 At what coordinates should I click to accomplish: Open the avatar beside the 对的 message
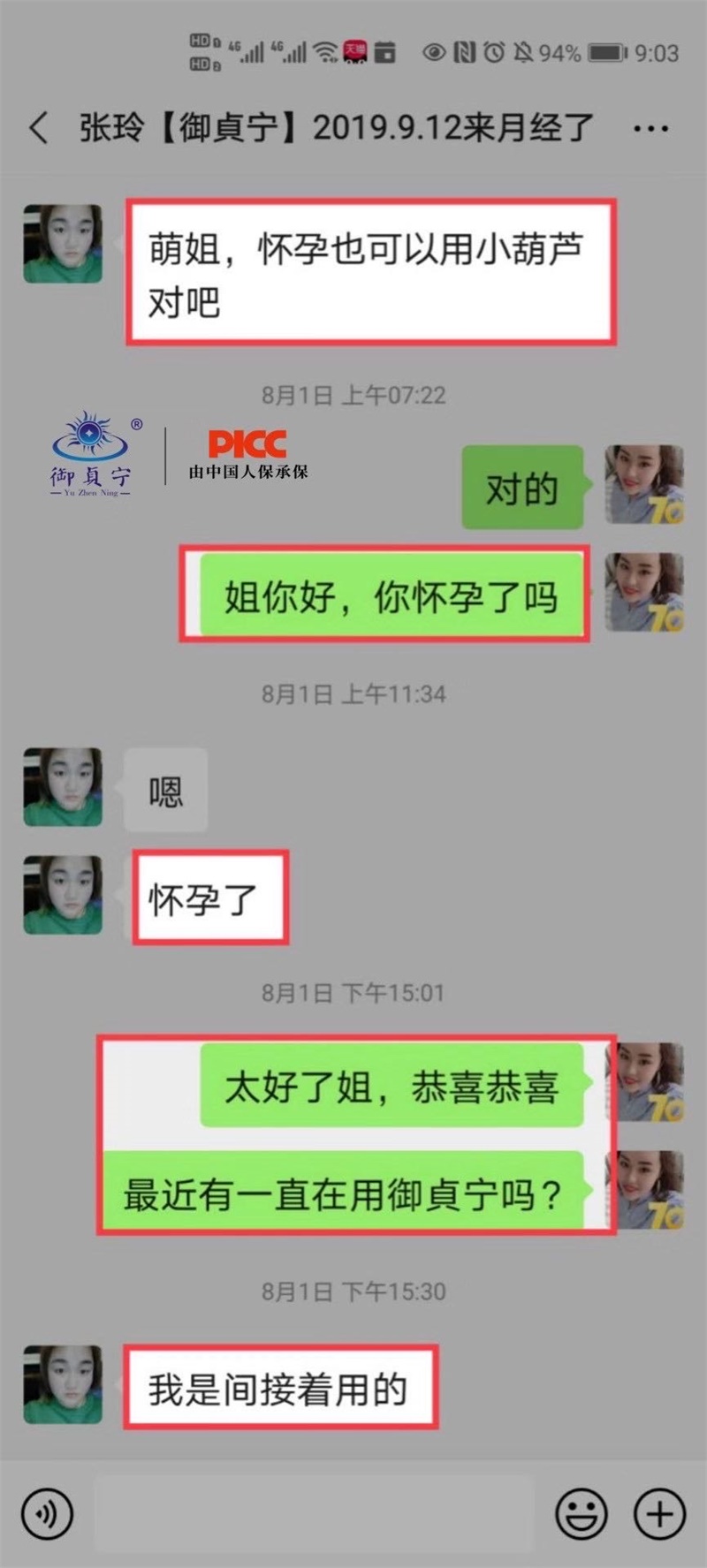pos(643,485)
